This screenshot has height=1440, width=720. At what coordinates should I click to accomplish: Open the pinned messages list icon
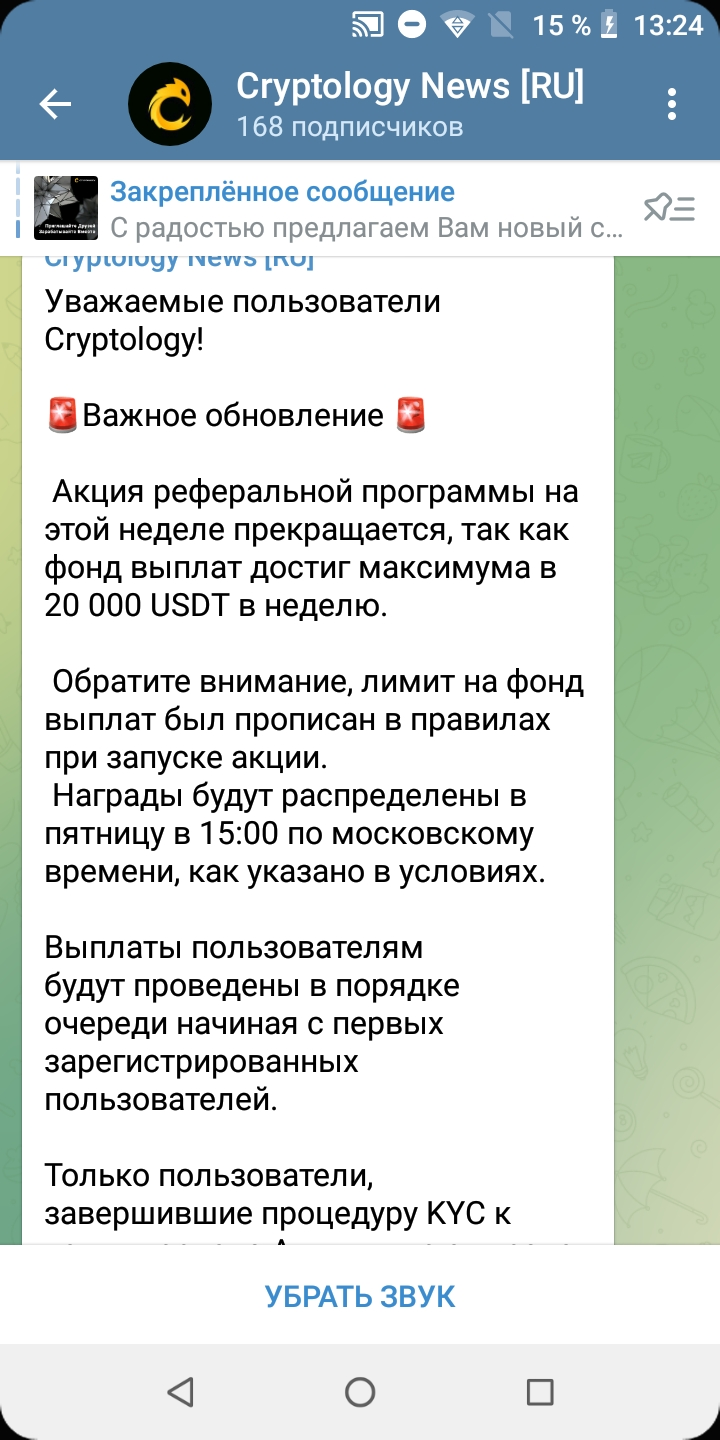[x=669, y=209]
